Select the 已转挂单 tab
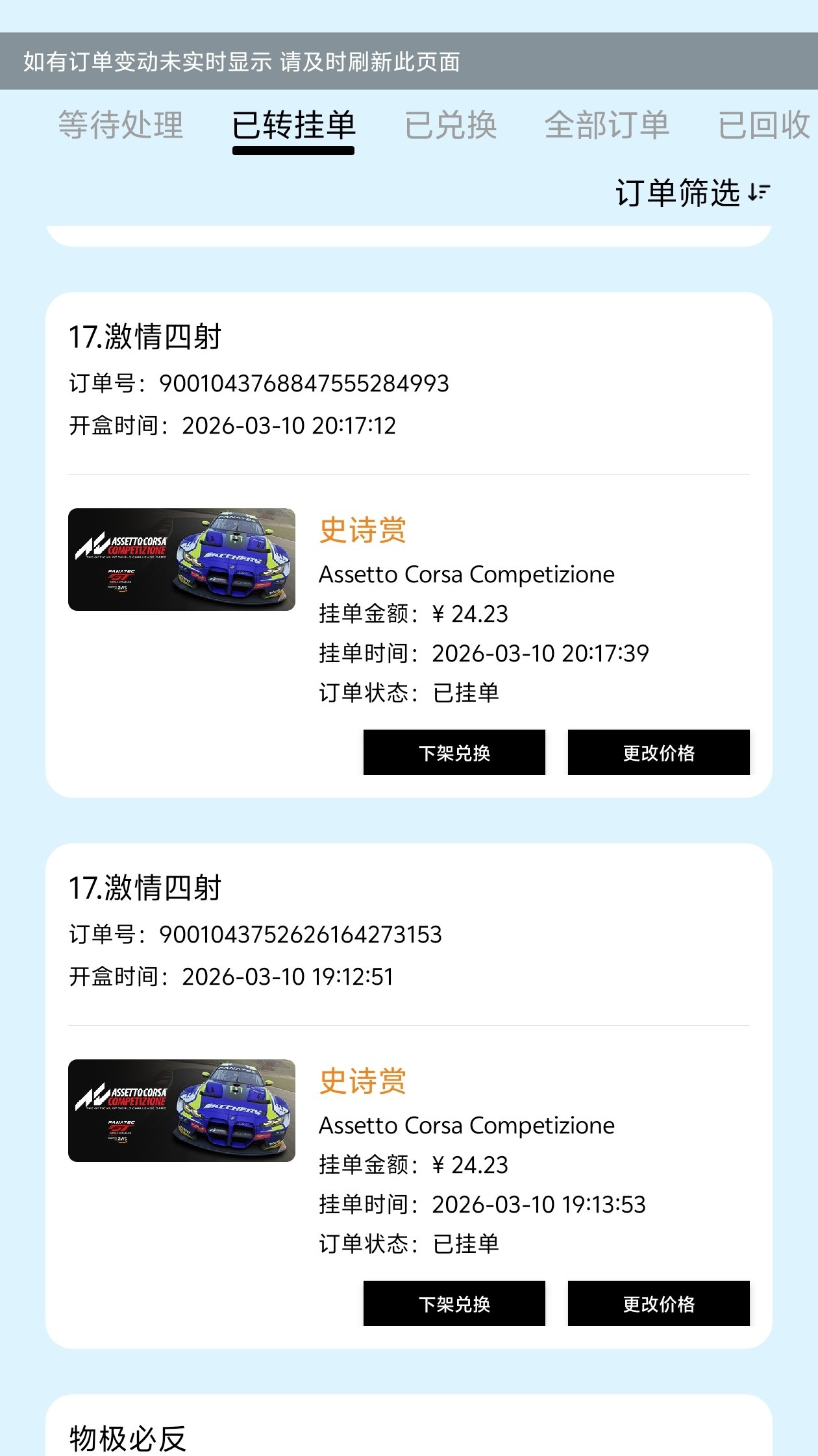Image resolution: width=818 pixels, height=1456 pixels. (x=293, y=125)
